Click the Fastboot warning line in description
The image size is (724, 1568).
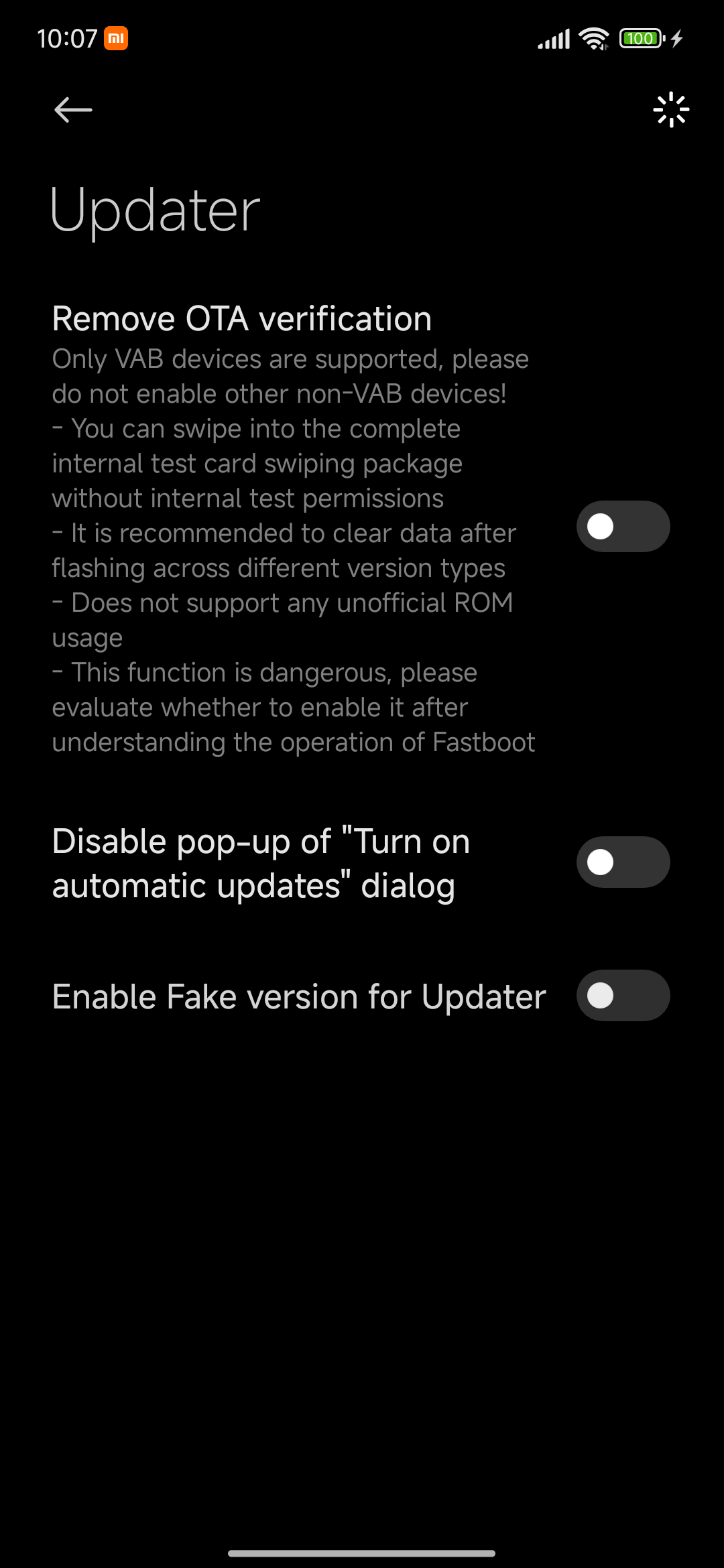tap(293, 742)
